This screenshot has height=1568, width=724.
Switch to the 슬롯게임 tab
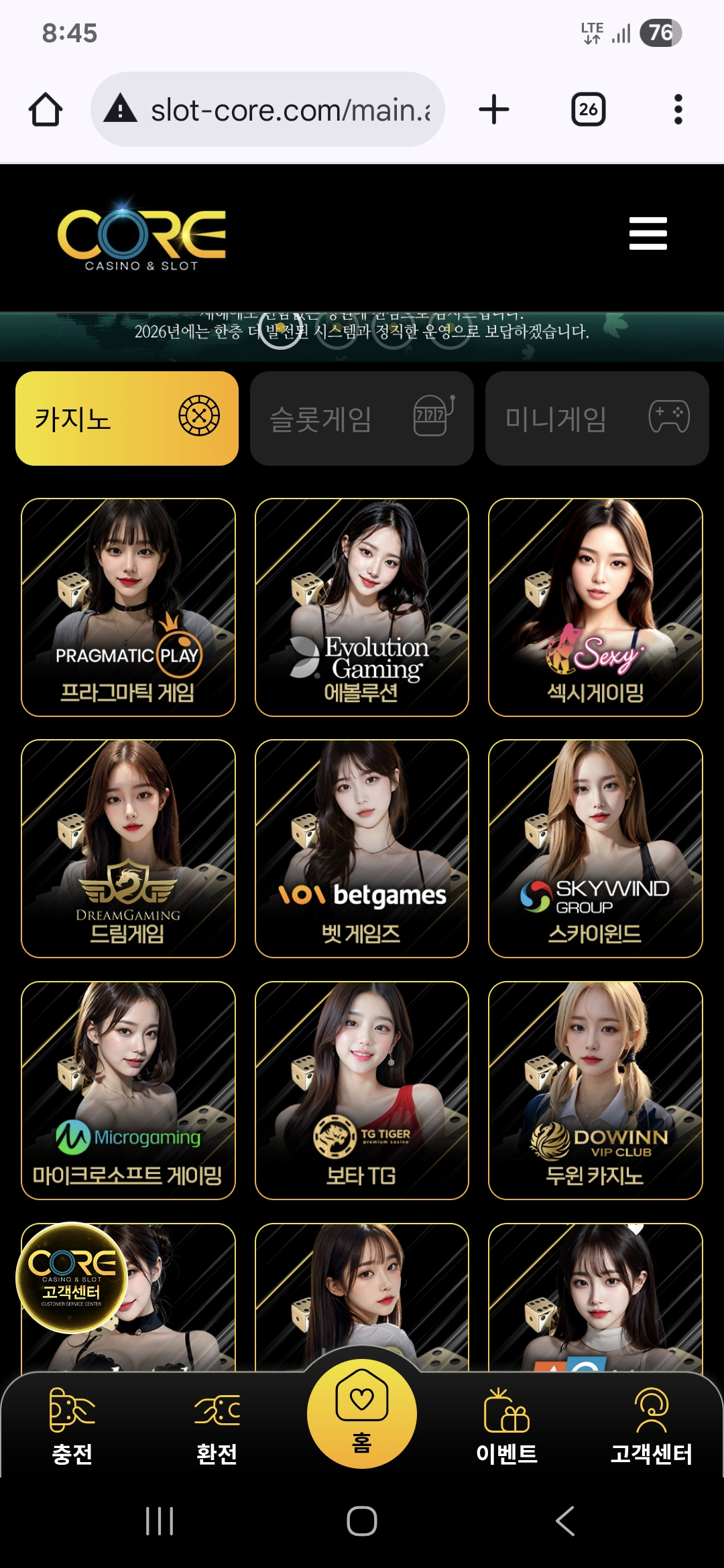[362, 418]
